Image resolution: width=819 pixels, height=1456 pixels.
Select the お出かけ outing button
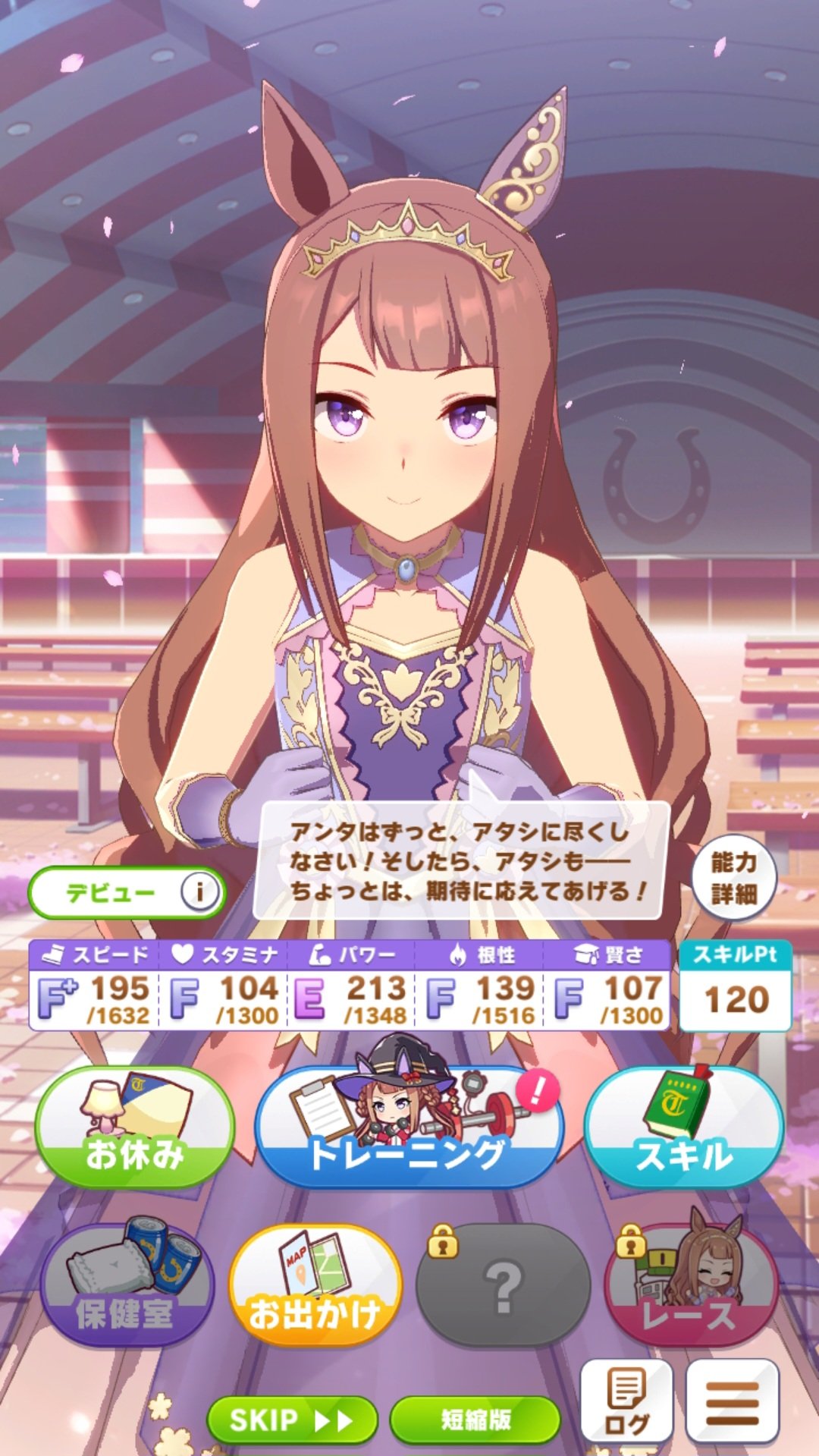point(315,1286)
